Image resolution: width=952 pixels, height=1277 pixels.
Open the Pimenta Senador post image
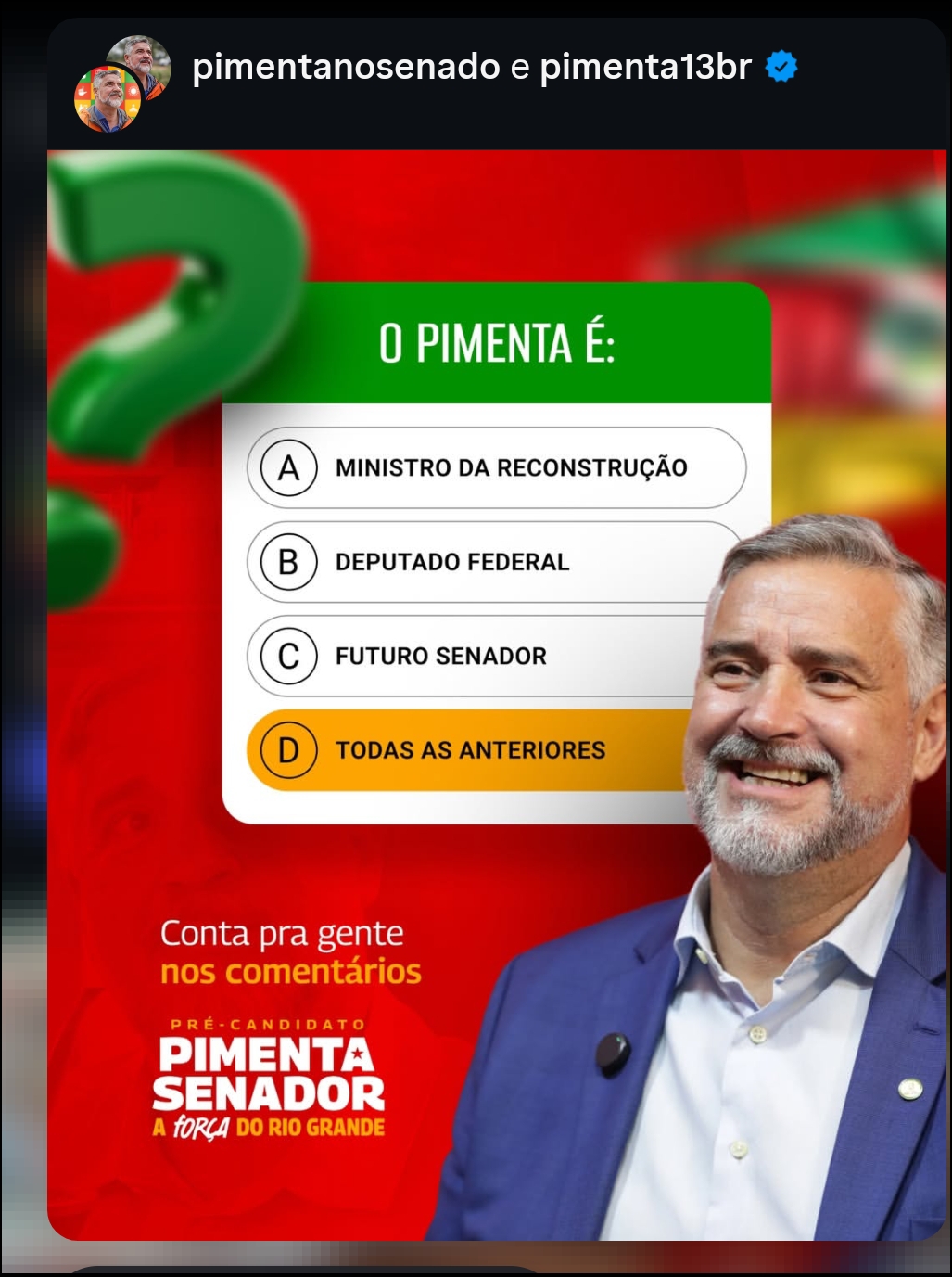[x=497, y=696]
